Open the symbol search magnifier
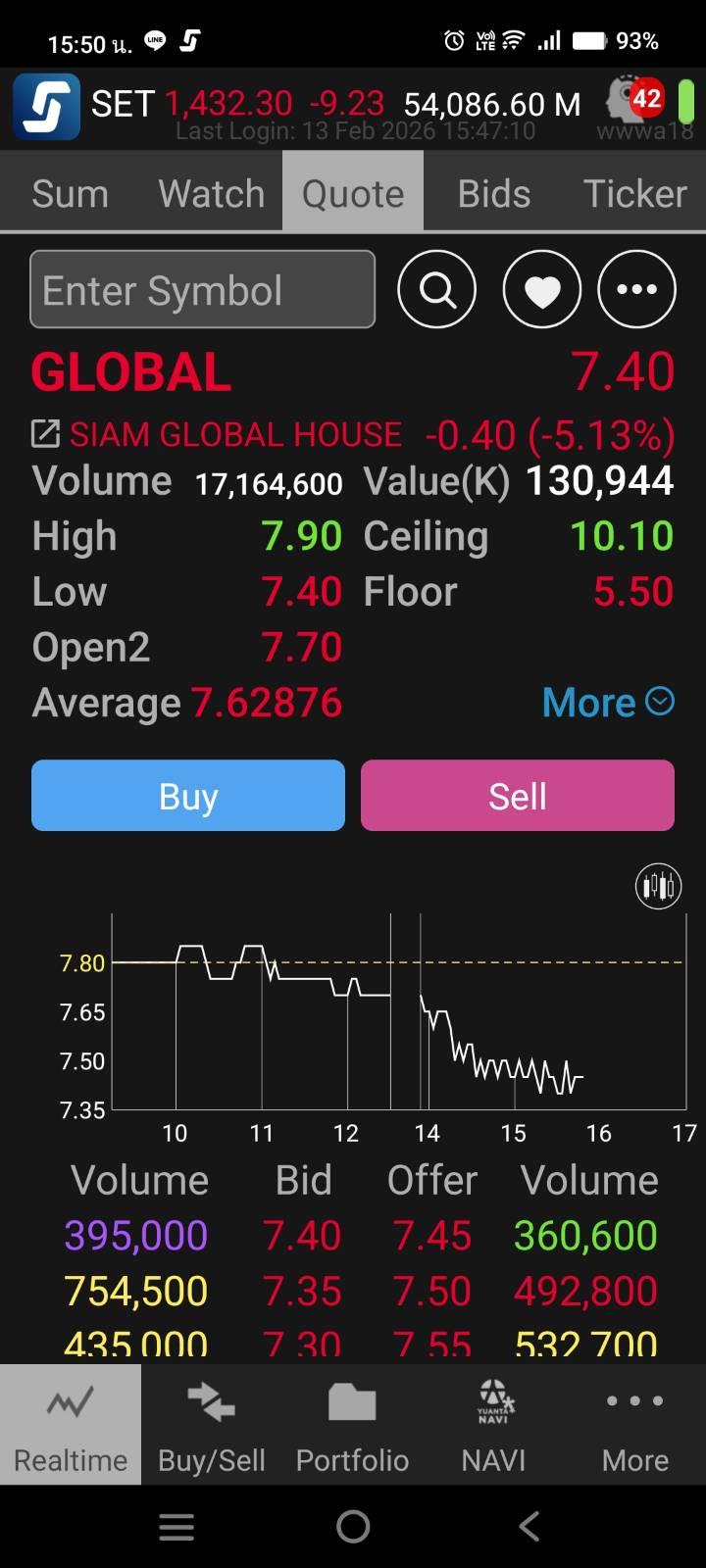The height and width of the screenshot is (1568, 706). [436, 289]
